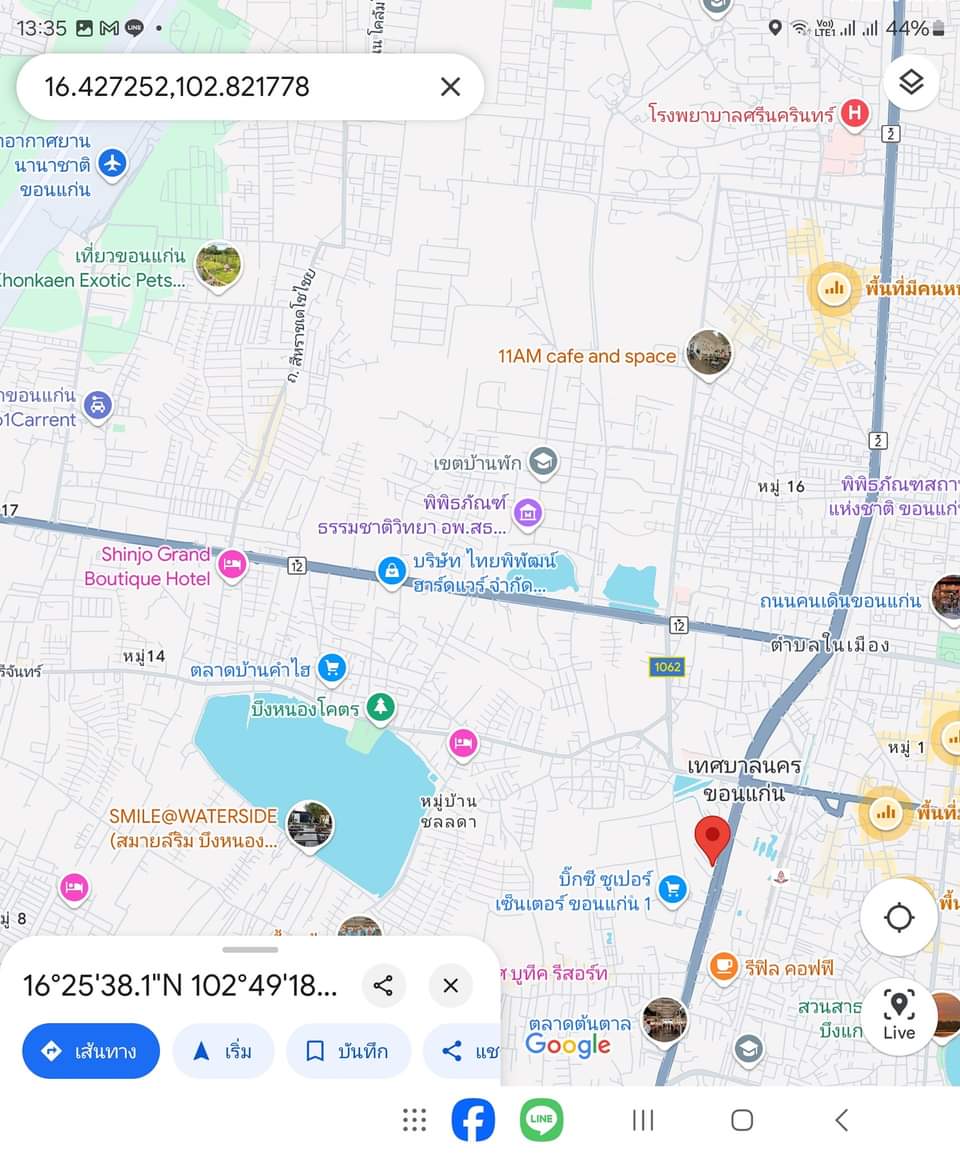Viewport: 960px width, 1153px height.
Task: Open the Facebook shortcut in the taskbar
Action: [473, 1120]
